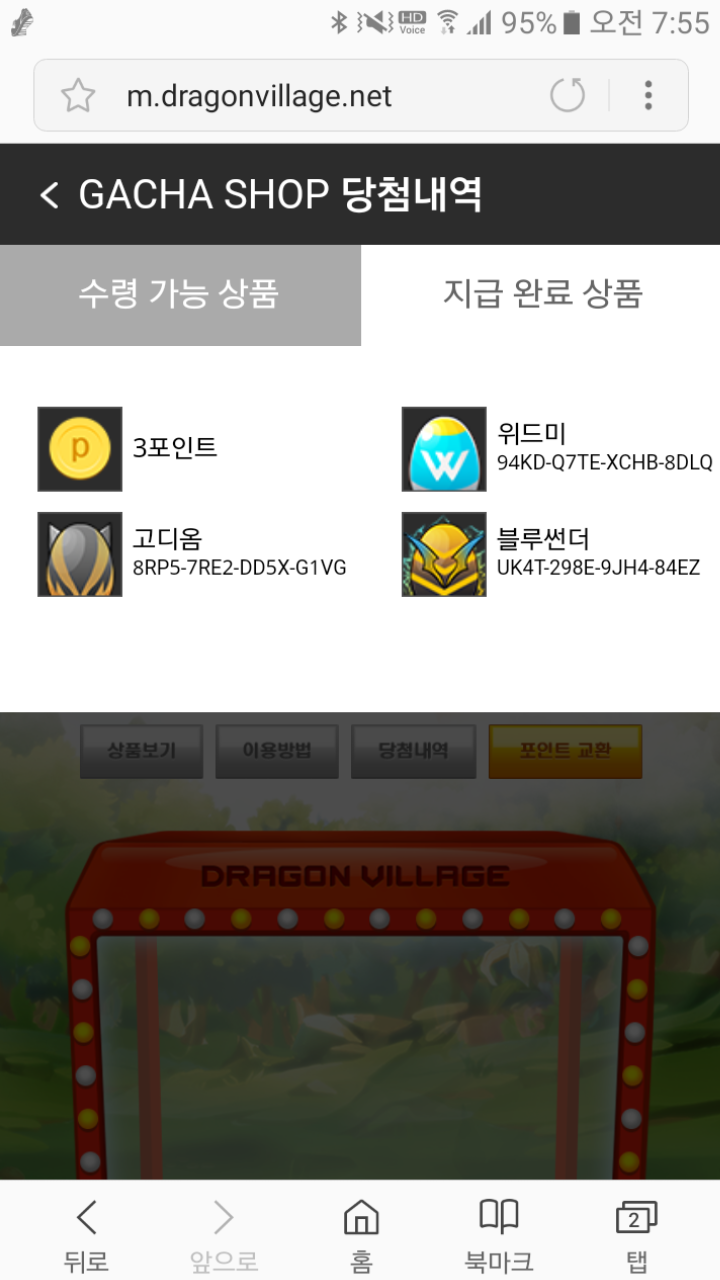Switch to 수령 가능 상품 tab

[x=180, y=295]
